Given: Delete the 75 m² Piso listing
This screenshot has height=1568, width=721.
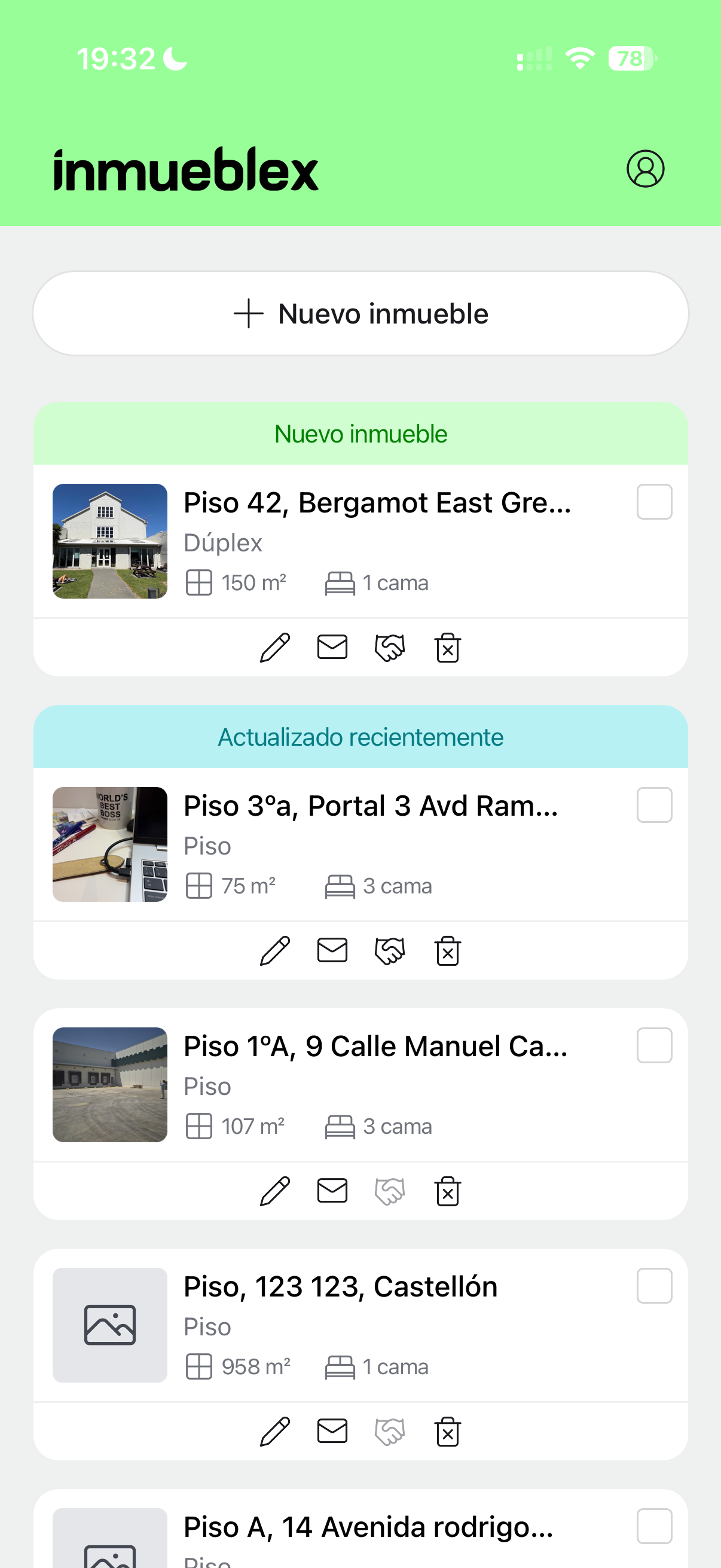Looking at the screenshot, I should 447,950.
